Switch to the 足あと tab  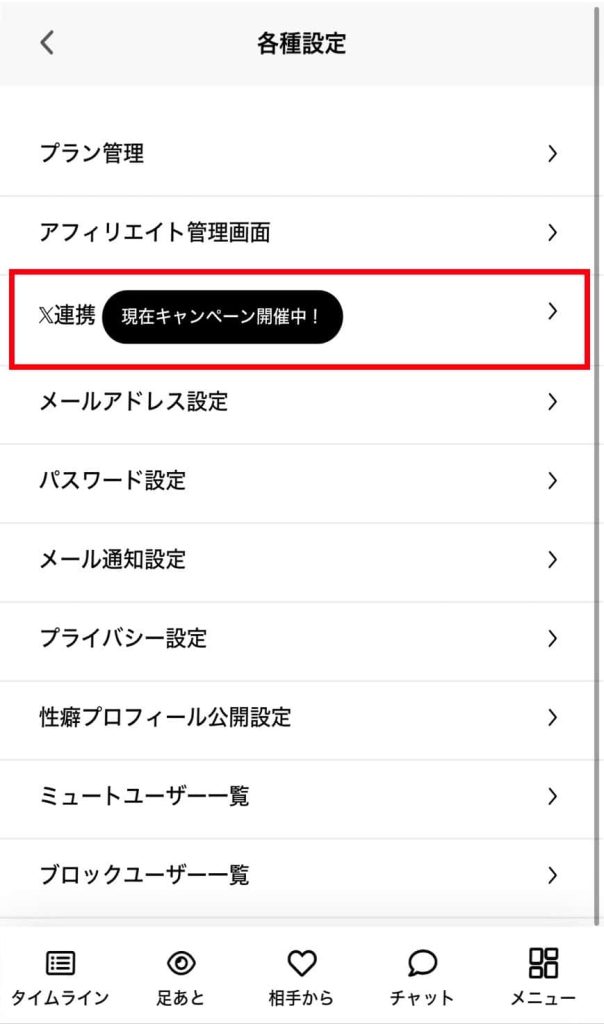coord(181,977)
